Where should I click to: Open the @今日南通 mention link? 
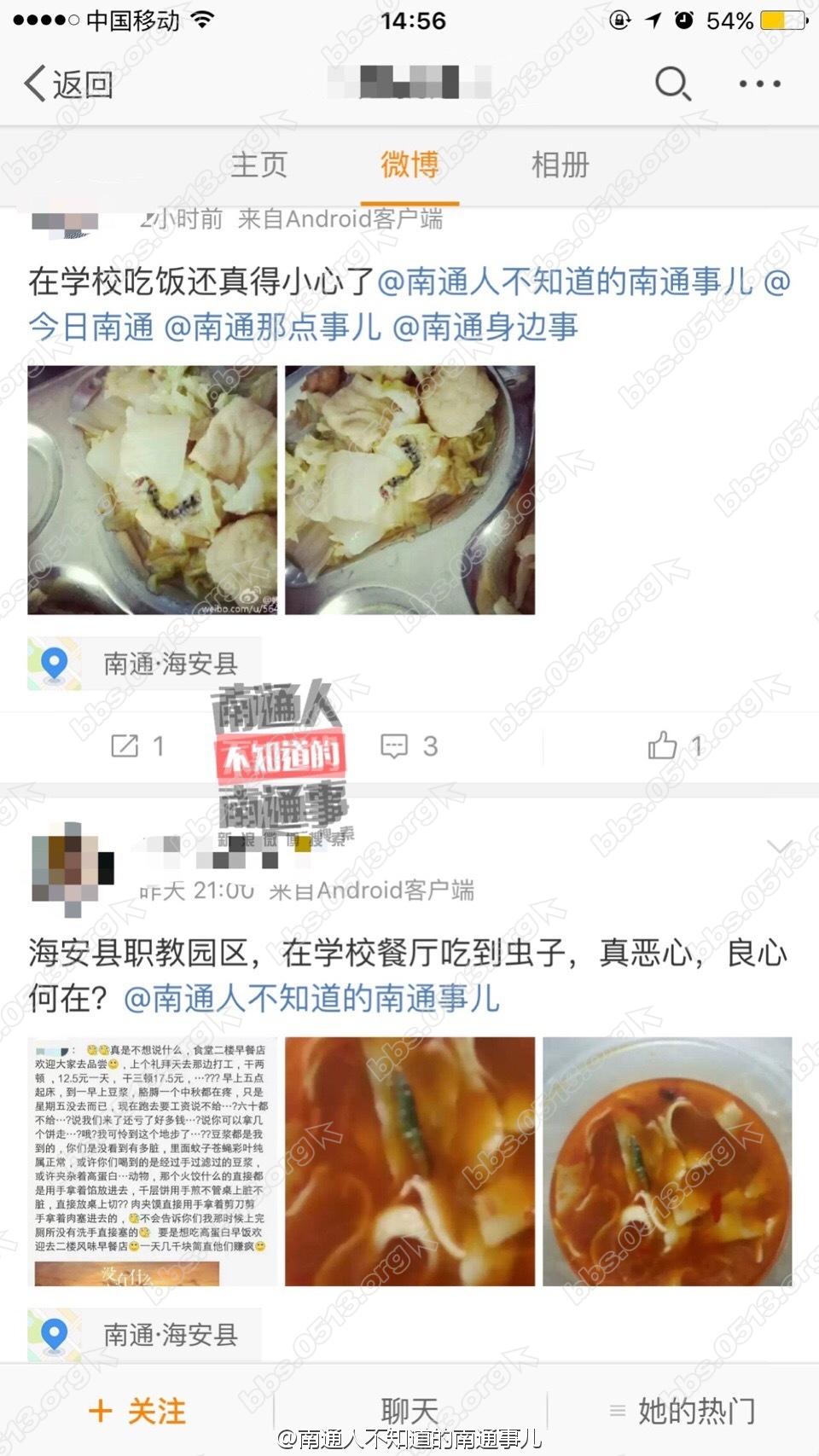[90, 327]
